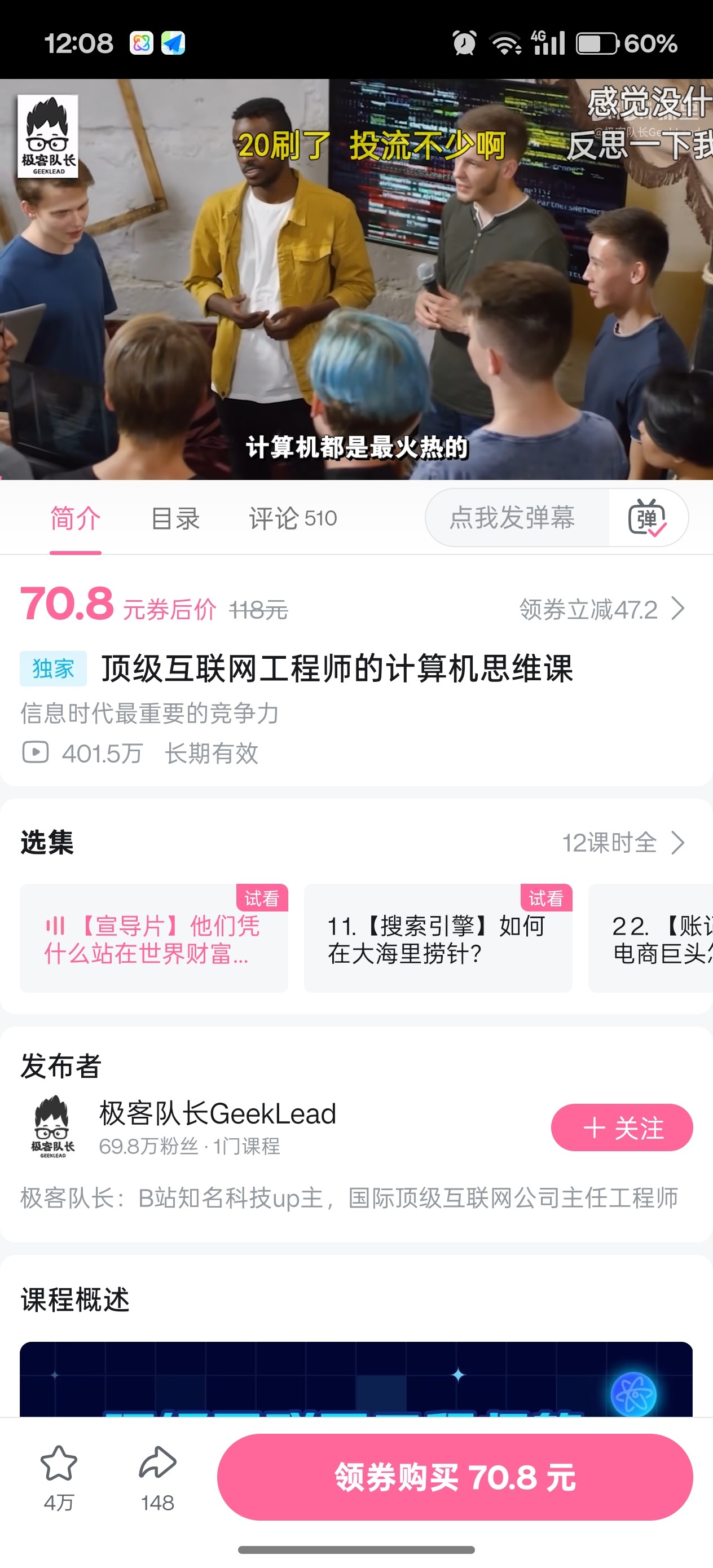Open the 极客队长GeekLead publisher profile
Viewport: 713px width, 1568px height.
click(217, 1114)
